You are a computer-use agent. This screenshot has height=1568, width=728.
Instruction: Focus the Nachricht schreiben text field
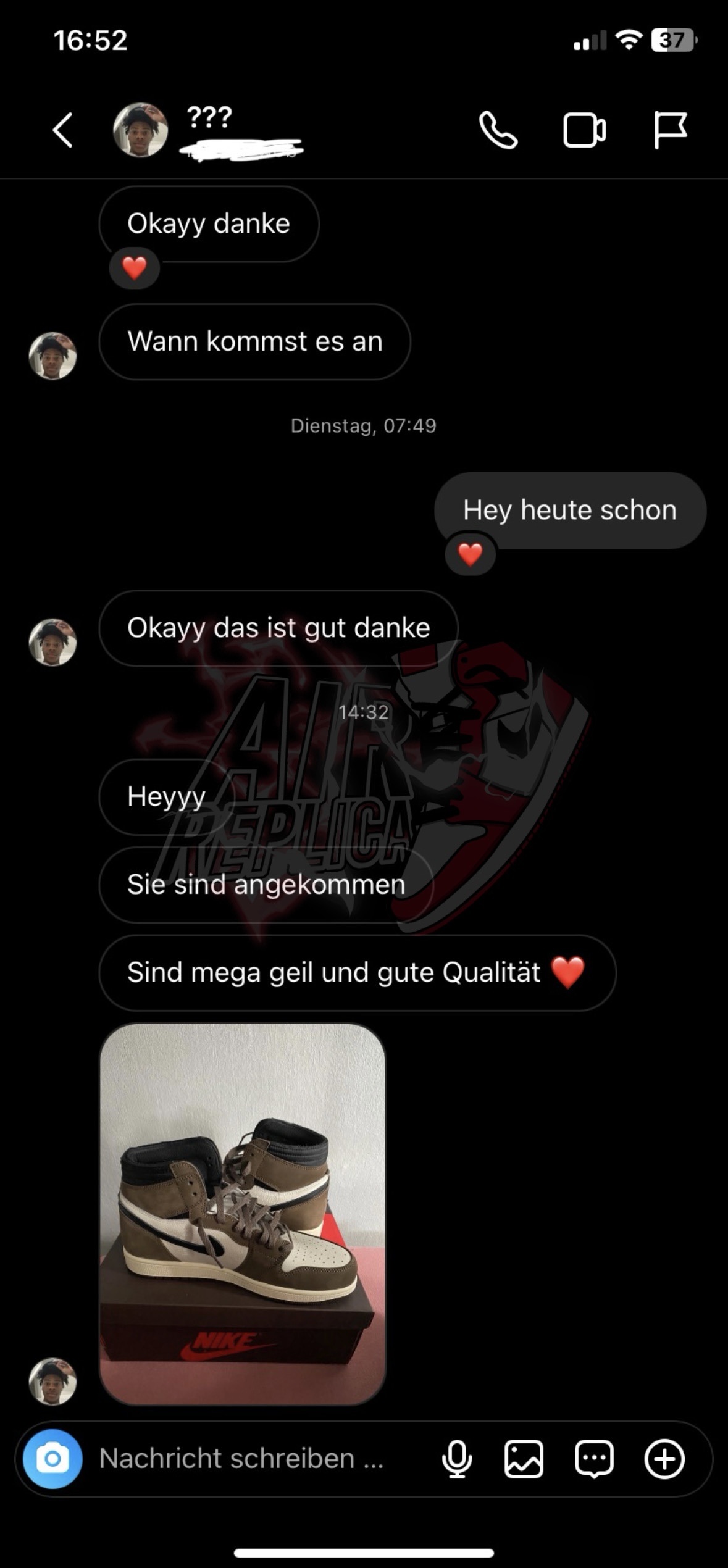coord(247,1459)
